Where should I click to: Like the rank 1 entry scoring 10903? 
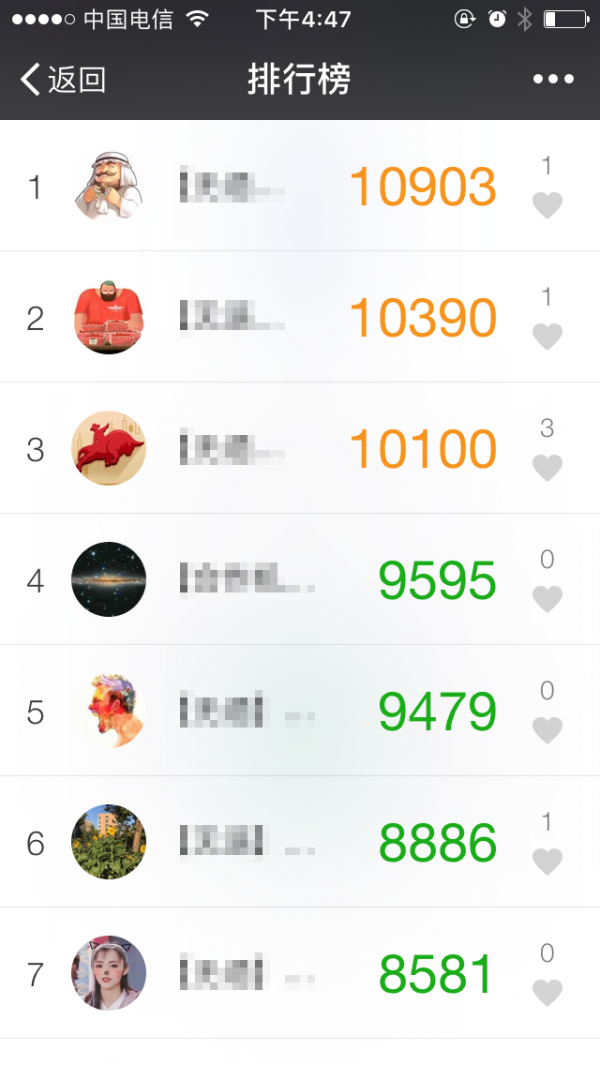pos(547,205)
